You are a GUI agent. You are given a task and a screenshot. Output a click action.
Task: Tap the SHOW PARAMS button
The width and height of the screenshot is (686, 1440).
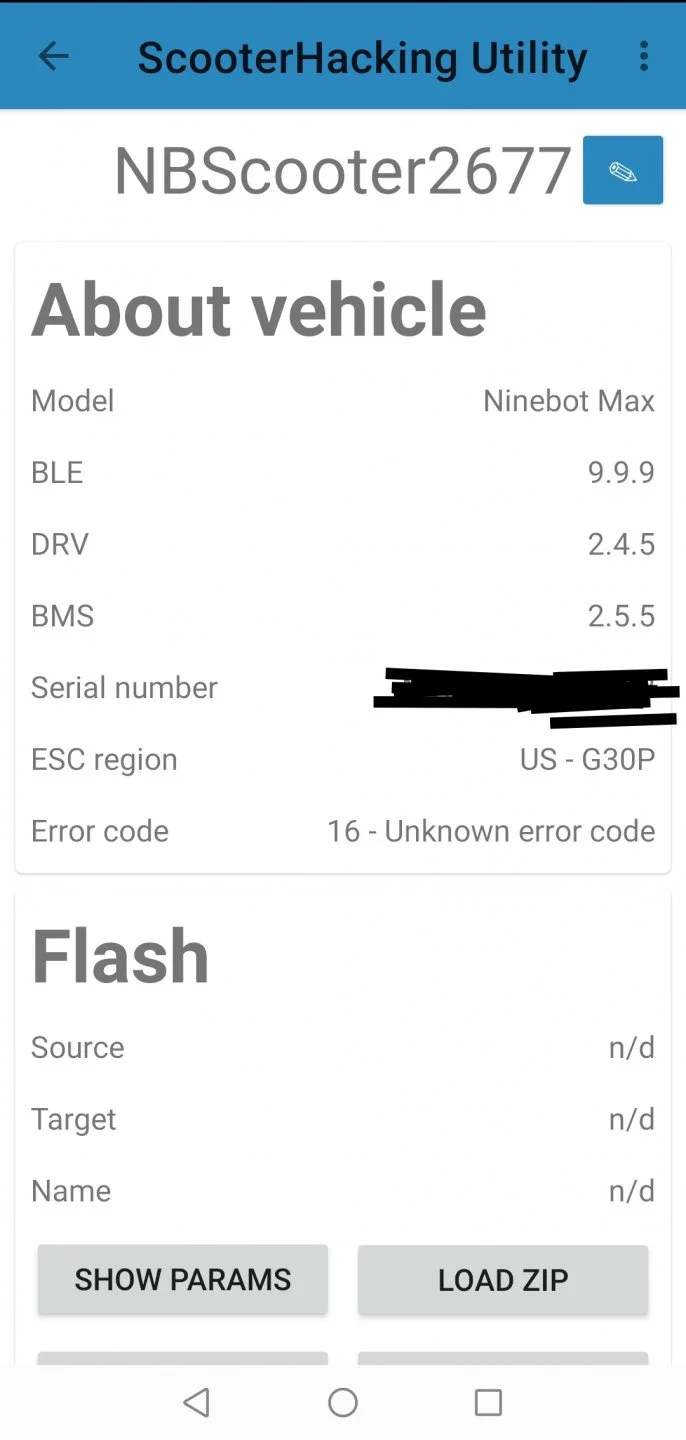point(183,1279)
